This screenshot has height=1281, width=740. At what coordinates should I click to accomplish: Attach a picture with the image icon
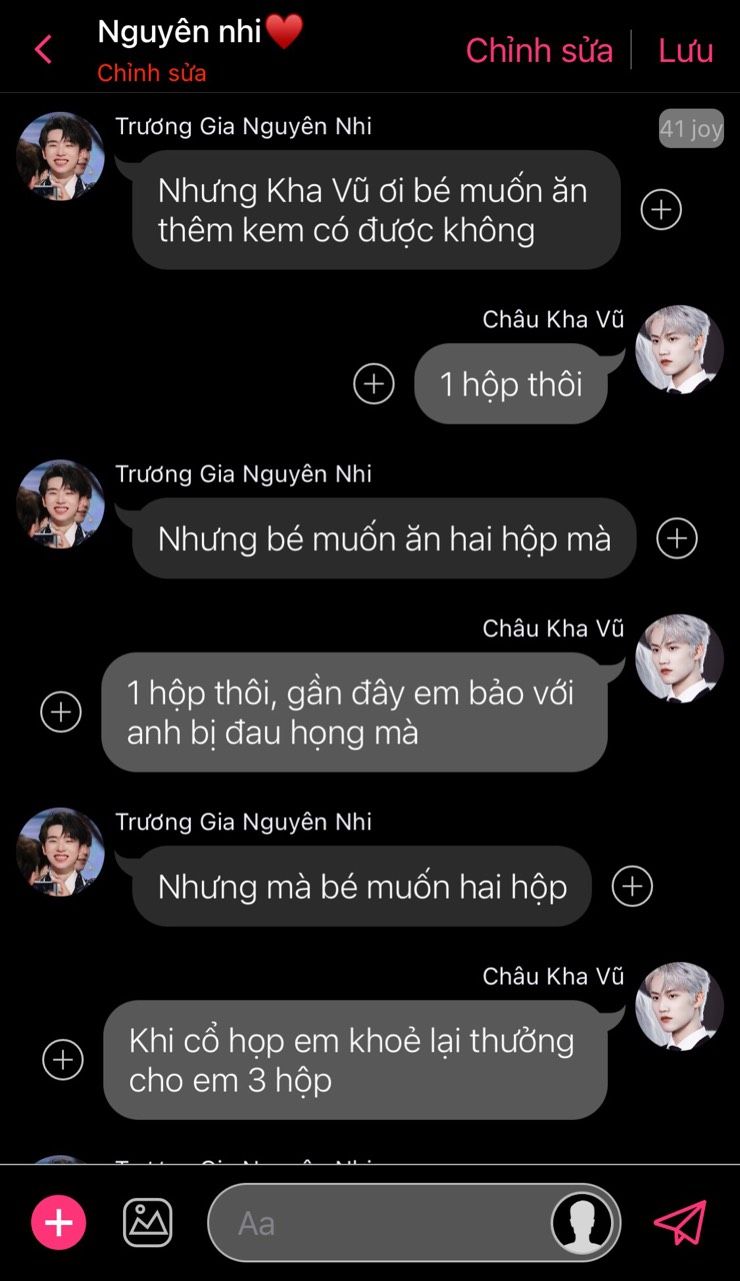pyautogui.click(x=148, y=1222)
